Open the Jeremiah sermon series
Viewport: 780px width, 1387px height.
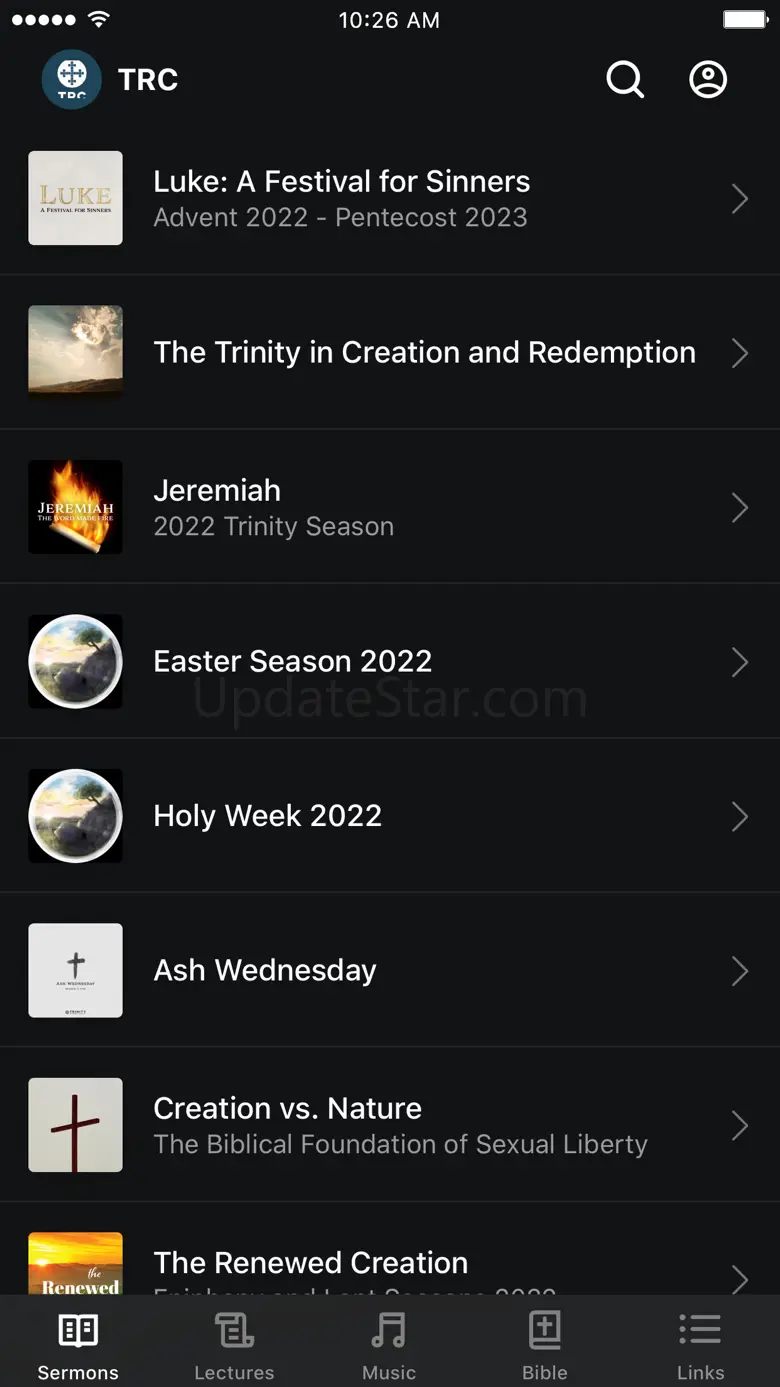[390, 507]
